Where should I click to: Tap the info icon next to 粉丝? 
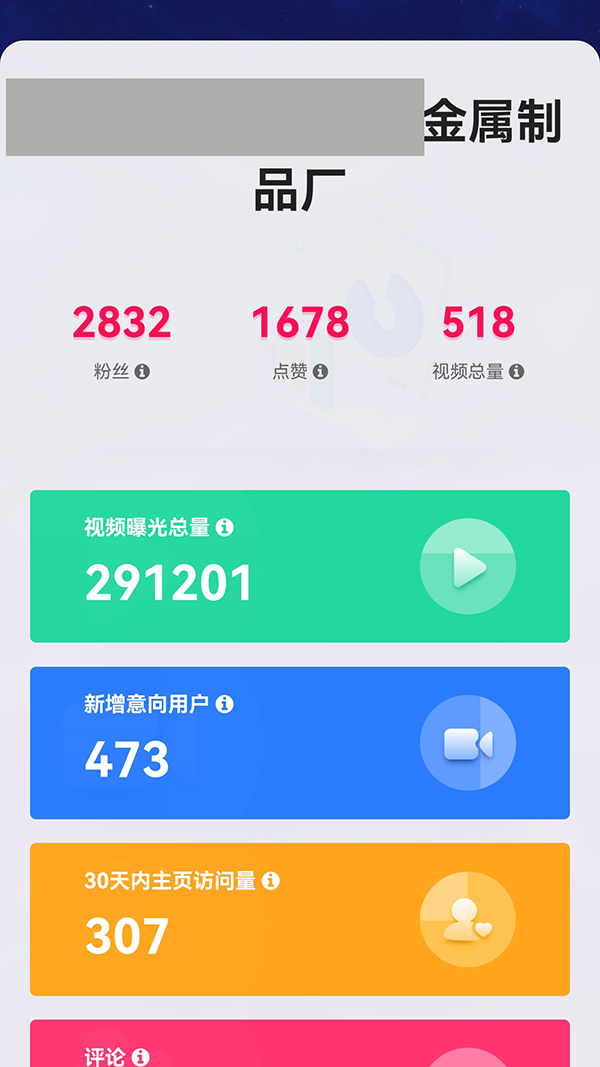coord(142,372)
